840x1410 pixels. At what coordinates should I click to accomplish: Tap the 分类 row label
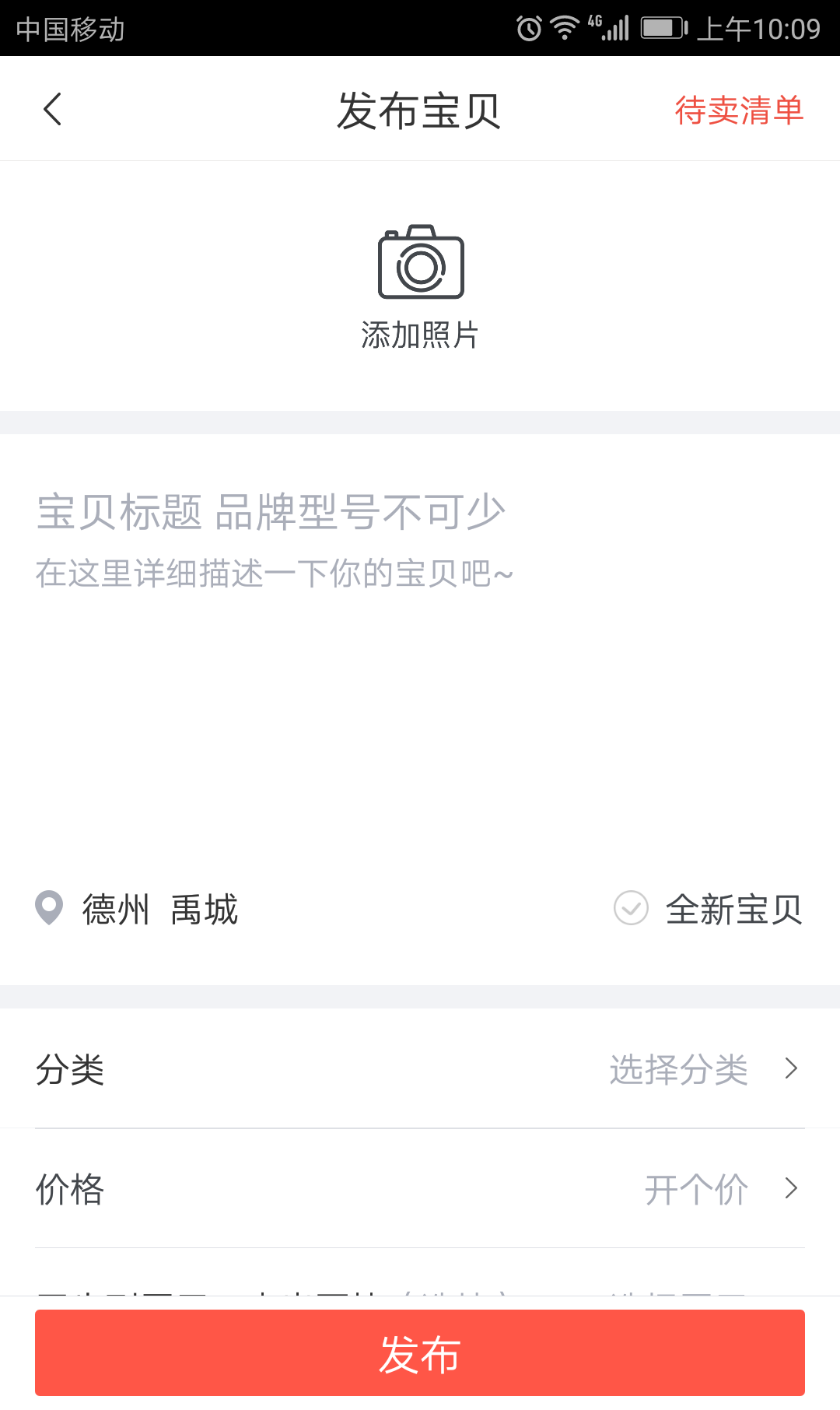(x=69, y=1069)
